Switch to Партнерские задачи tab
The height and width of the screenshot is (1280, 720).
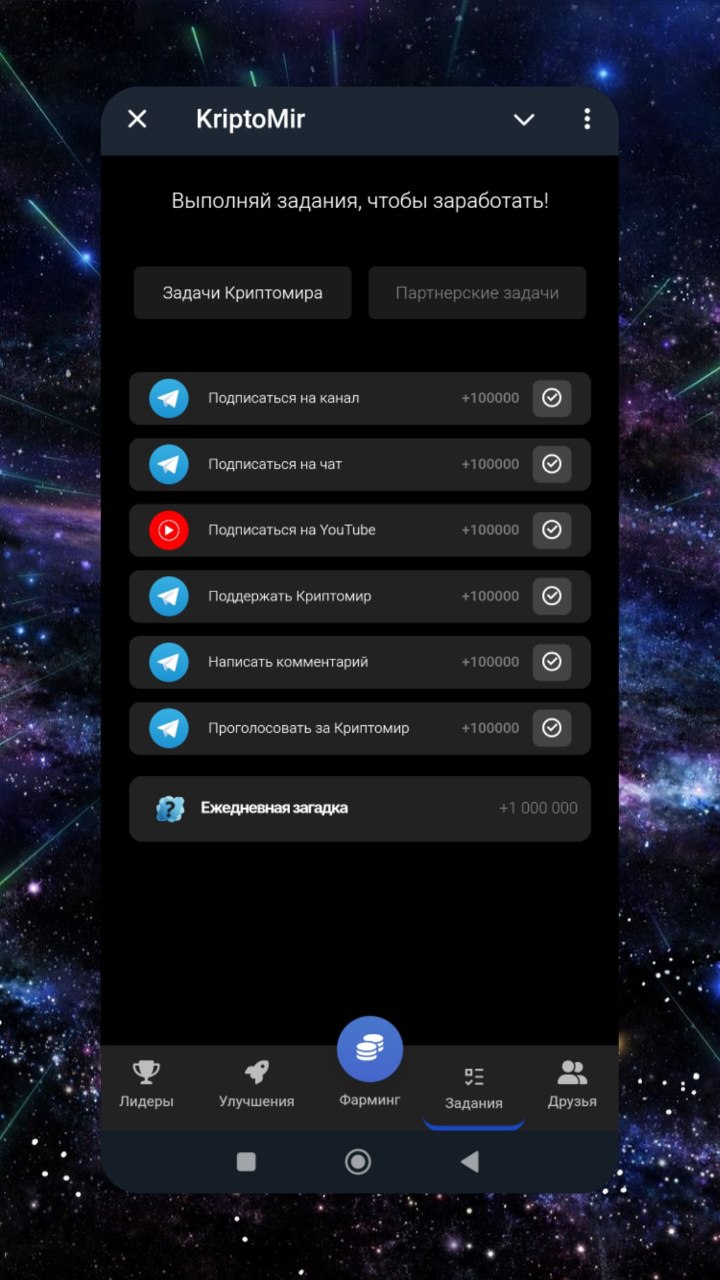pyautogui.click(x=477, y=293)
